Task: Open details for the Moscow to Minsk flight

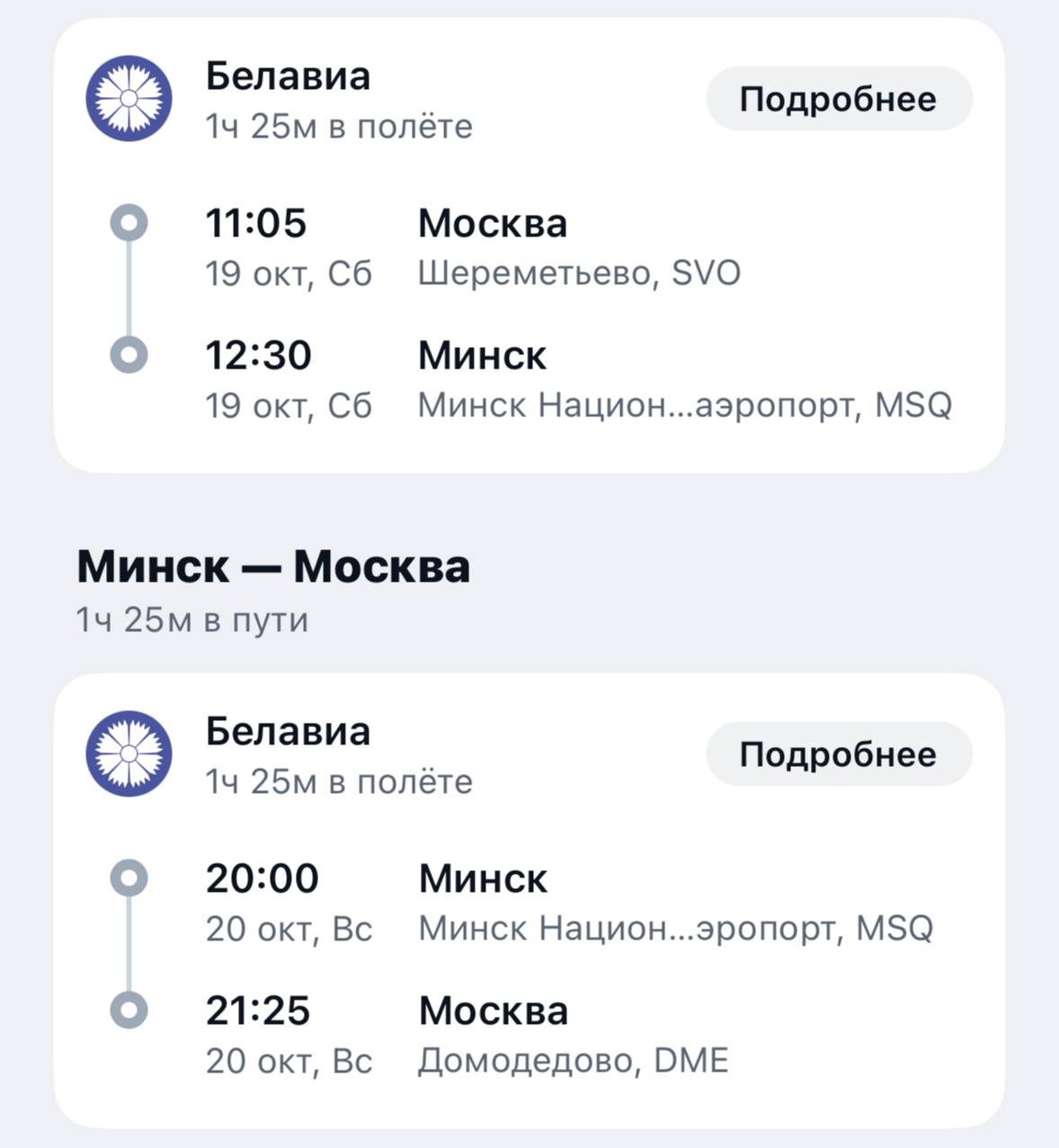Action: point(838,99)
